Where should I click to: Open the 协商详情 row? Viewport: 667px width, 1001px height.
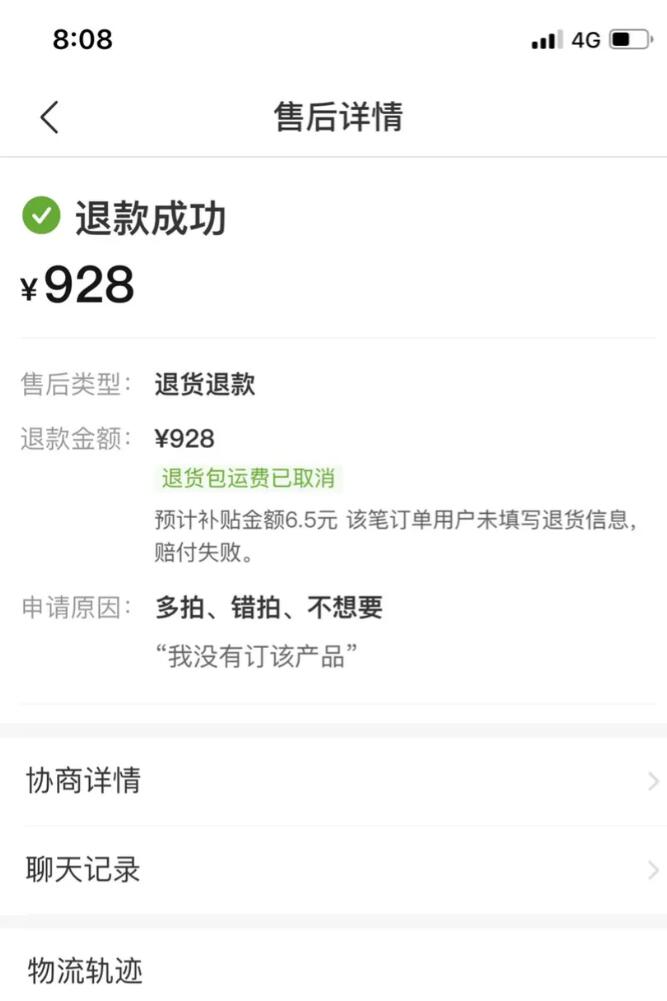[333, 781]
